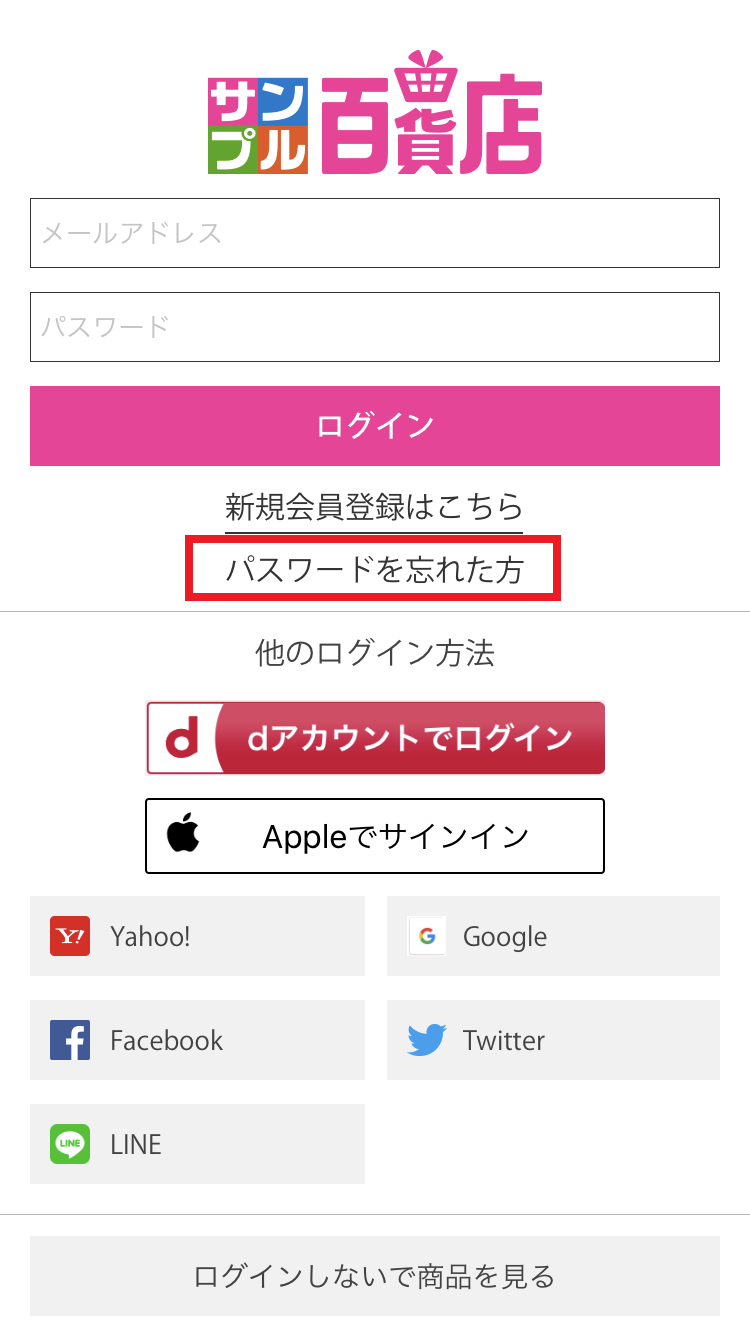Image resolution: width=750 pixels, height=1334 pixels.
Task: Continue with Facebook login
Action: pyautogui.click(x=197, y=1040)
